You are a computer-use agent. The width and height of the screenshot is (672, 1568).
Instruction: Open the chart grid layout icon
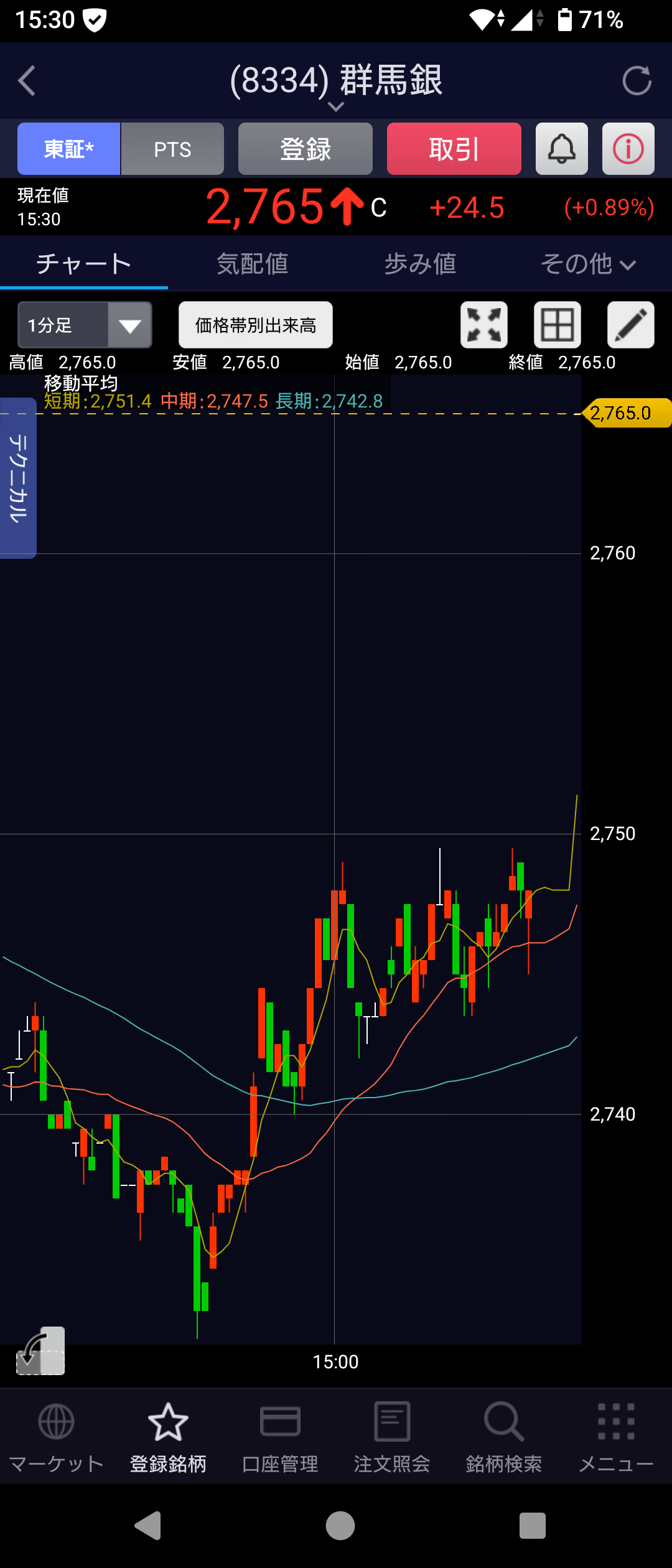(x=558, y=325)
